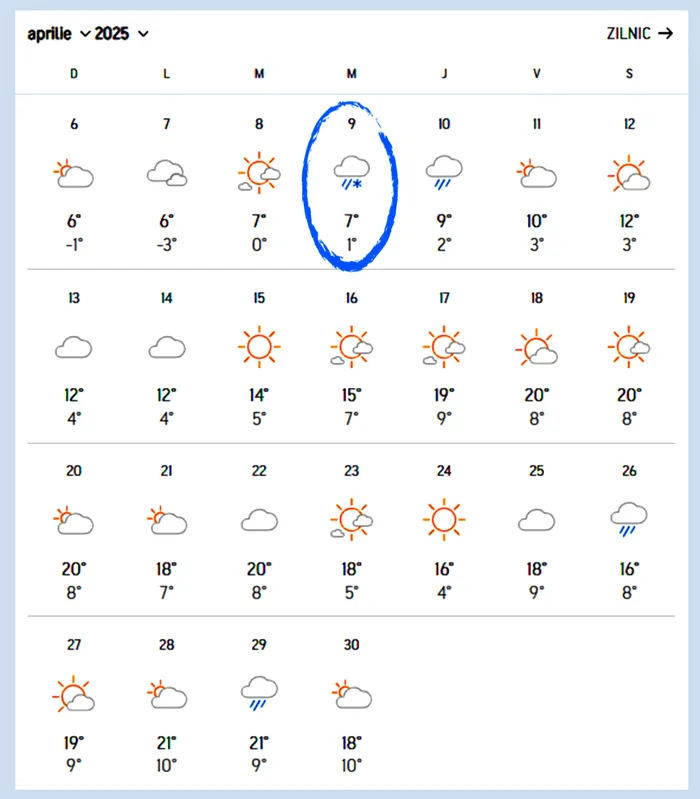The width and height of the screenshot is (700, 799).
Task: Open the forecast for April 29
Action: tap(259, 702)
